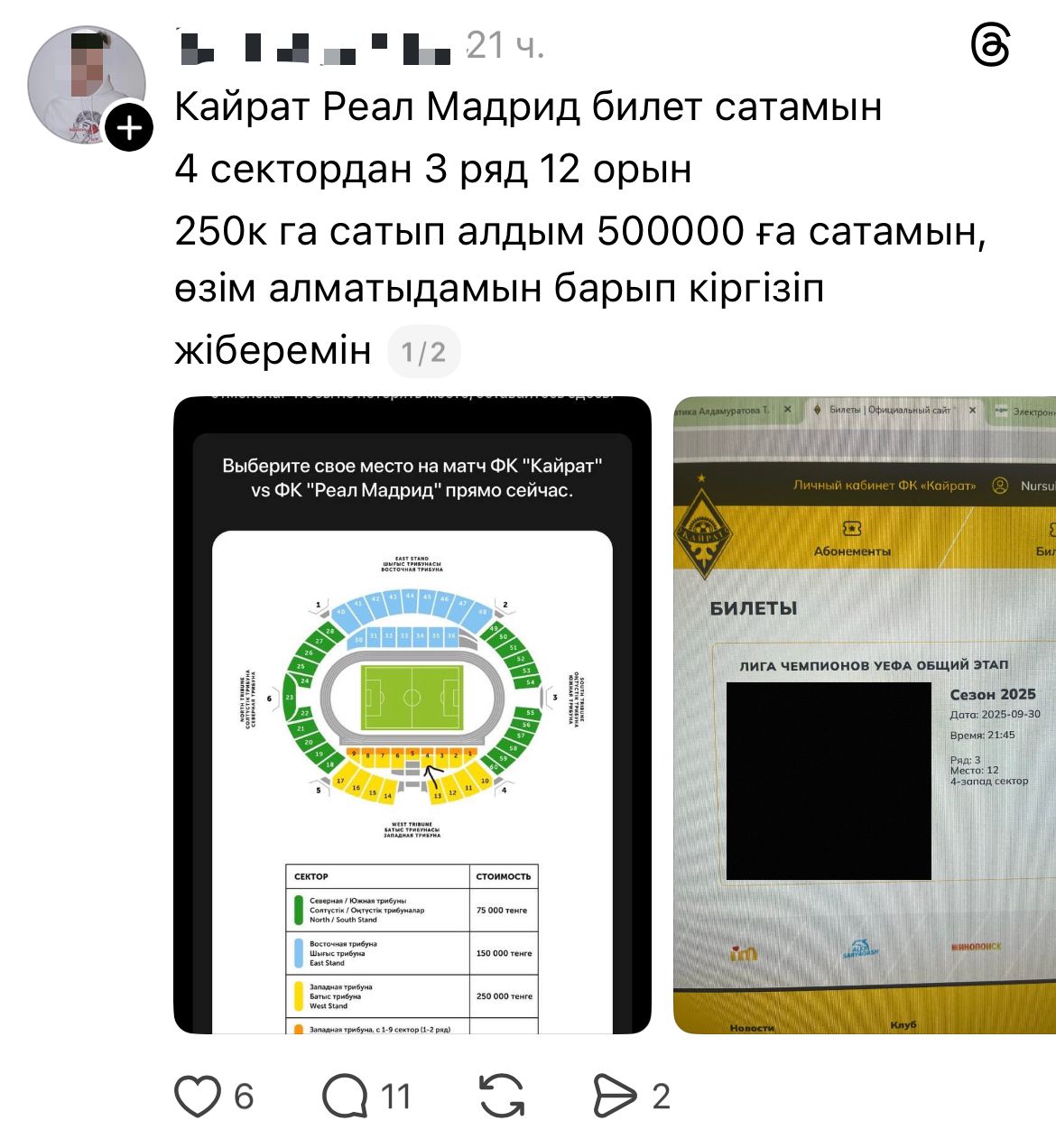The height and width of the screenshot is (1148, 1056).
Task: Open the Threads logo icon
Action: (990, 46)
